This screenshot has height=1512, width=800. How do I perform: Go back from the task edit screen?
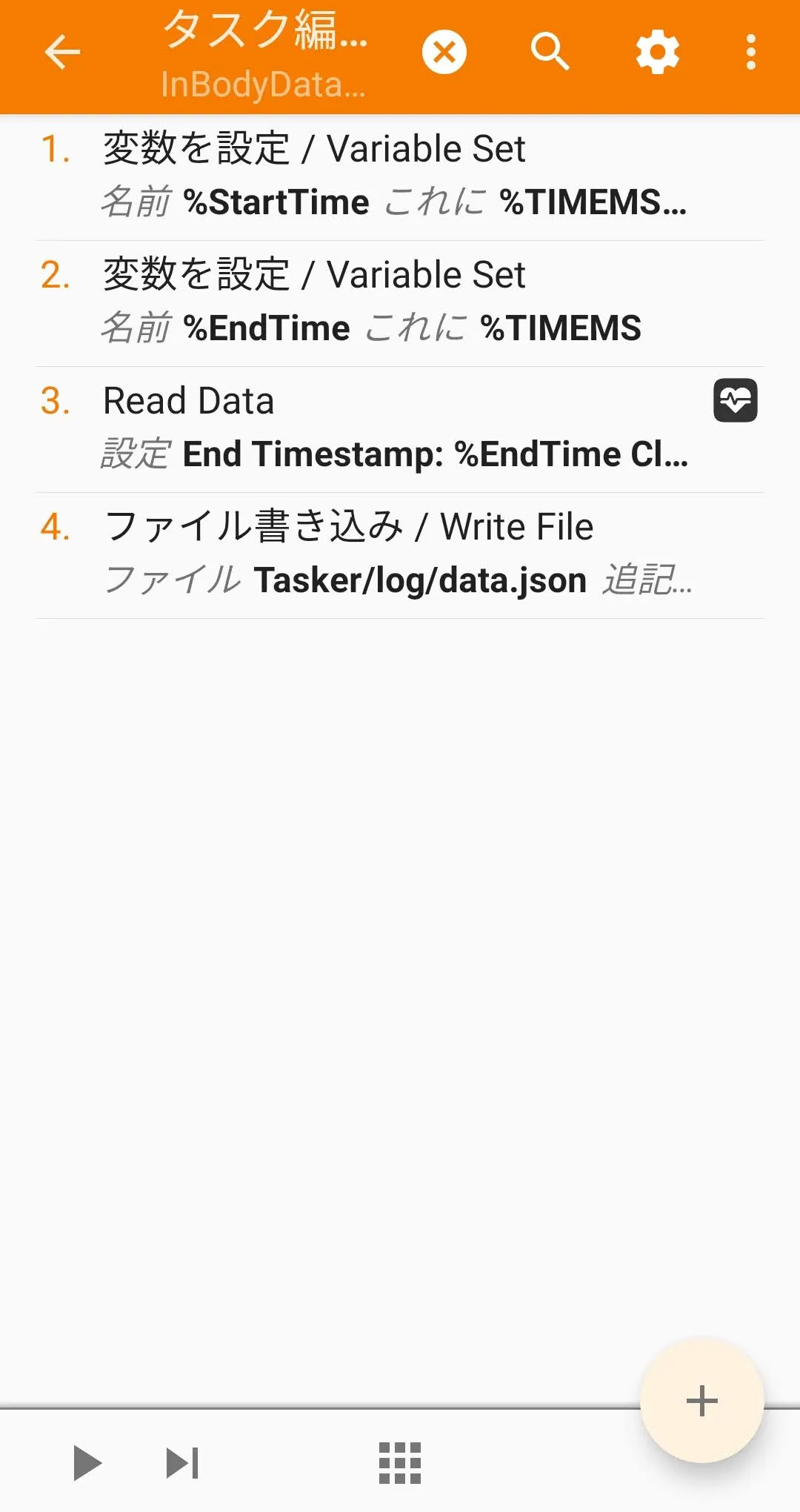(62, 53)
